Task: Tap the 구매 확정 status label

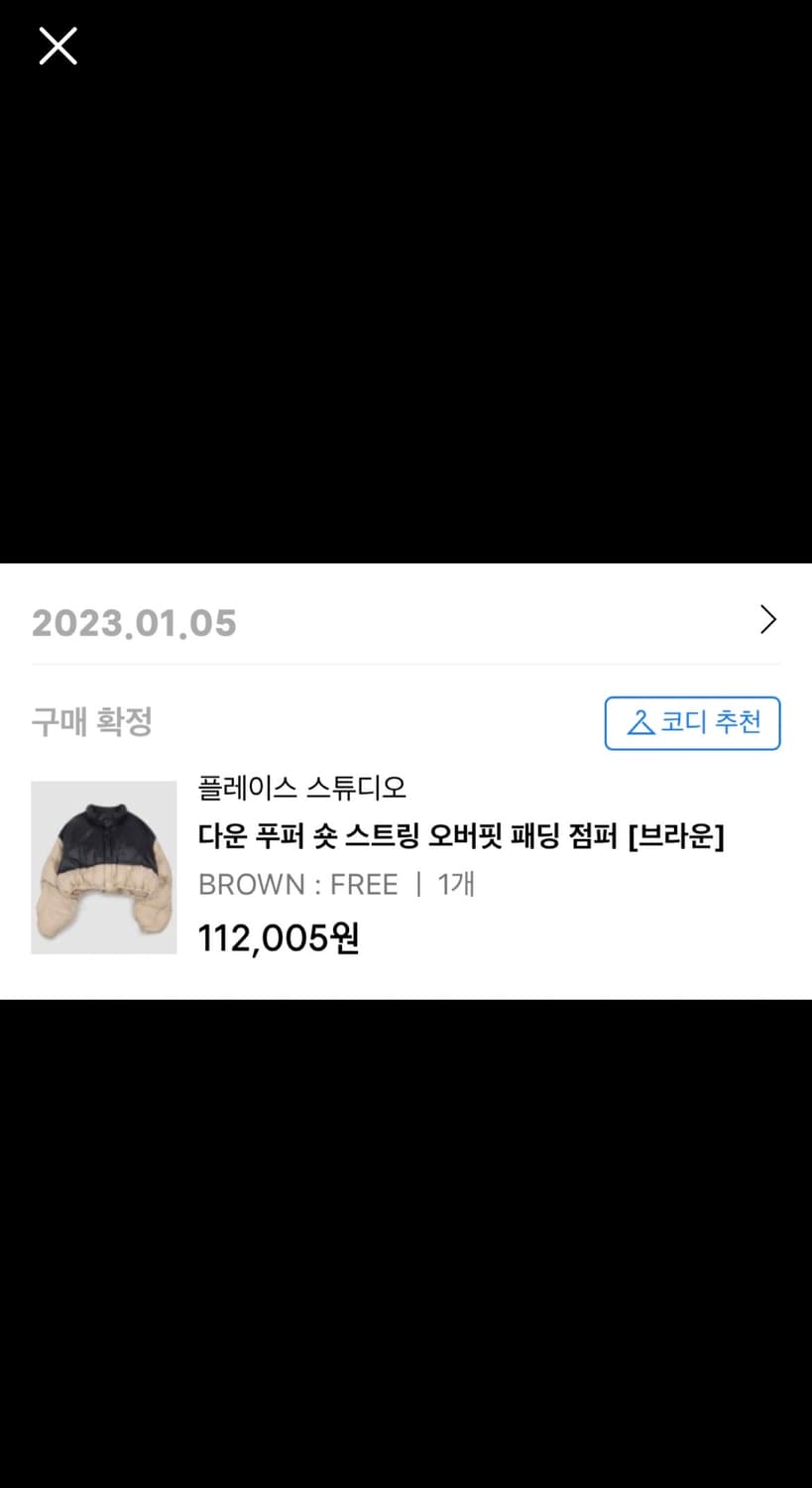Action: tap(91, 722)
